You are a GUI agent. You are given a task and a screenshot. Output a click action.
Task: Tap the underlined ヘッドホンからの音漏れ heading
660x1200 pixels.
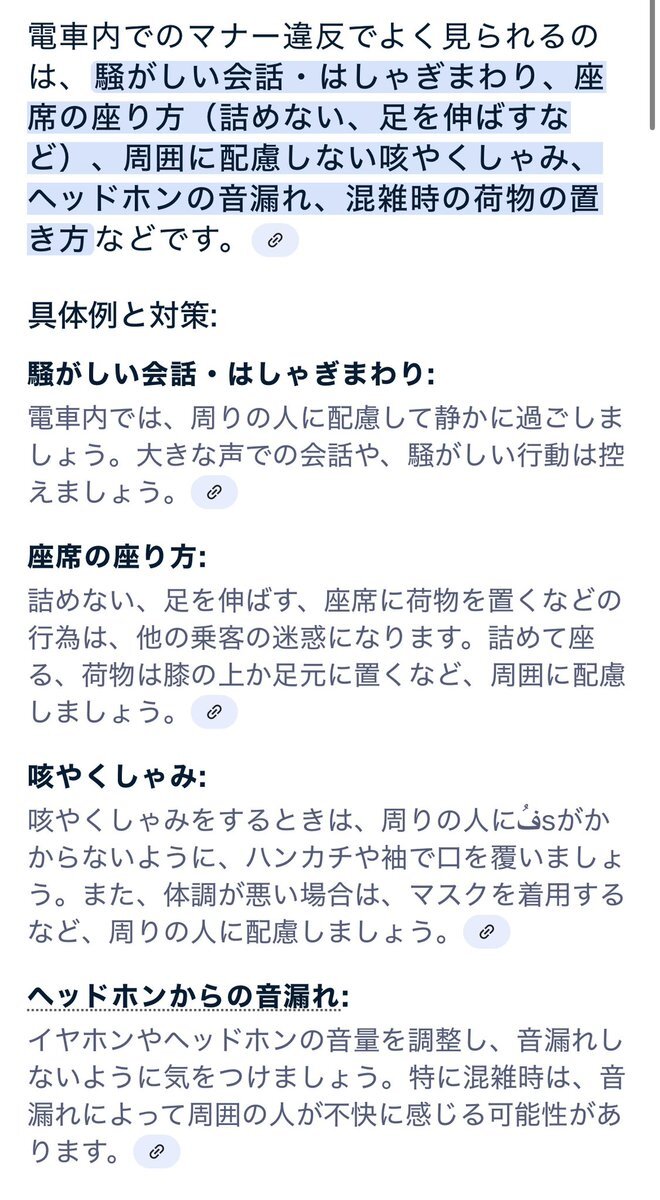pyautogui.click(x=188, y=996)
